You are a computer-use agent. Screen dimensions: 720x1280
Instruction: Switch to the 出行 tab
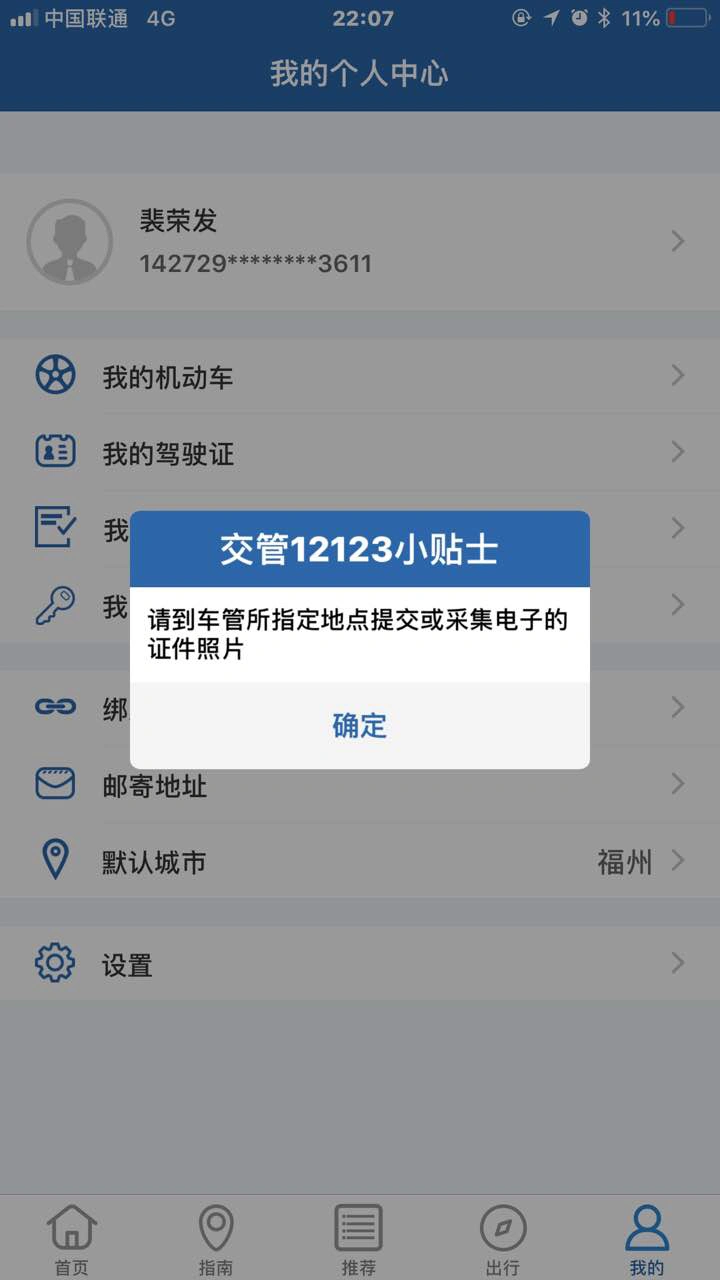click(x=503, y=1239)
